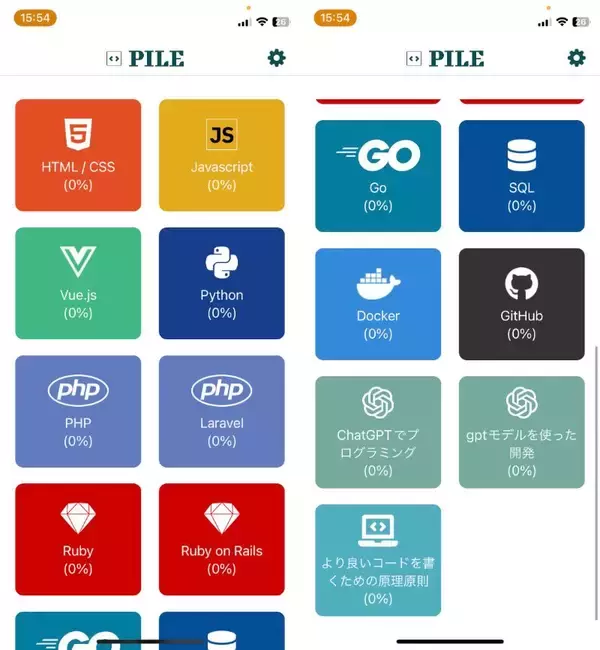
Task: Open the Ruby course card
Action: click(x=78, y=539)
